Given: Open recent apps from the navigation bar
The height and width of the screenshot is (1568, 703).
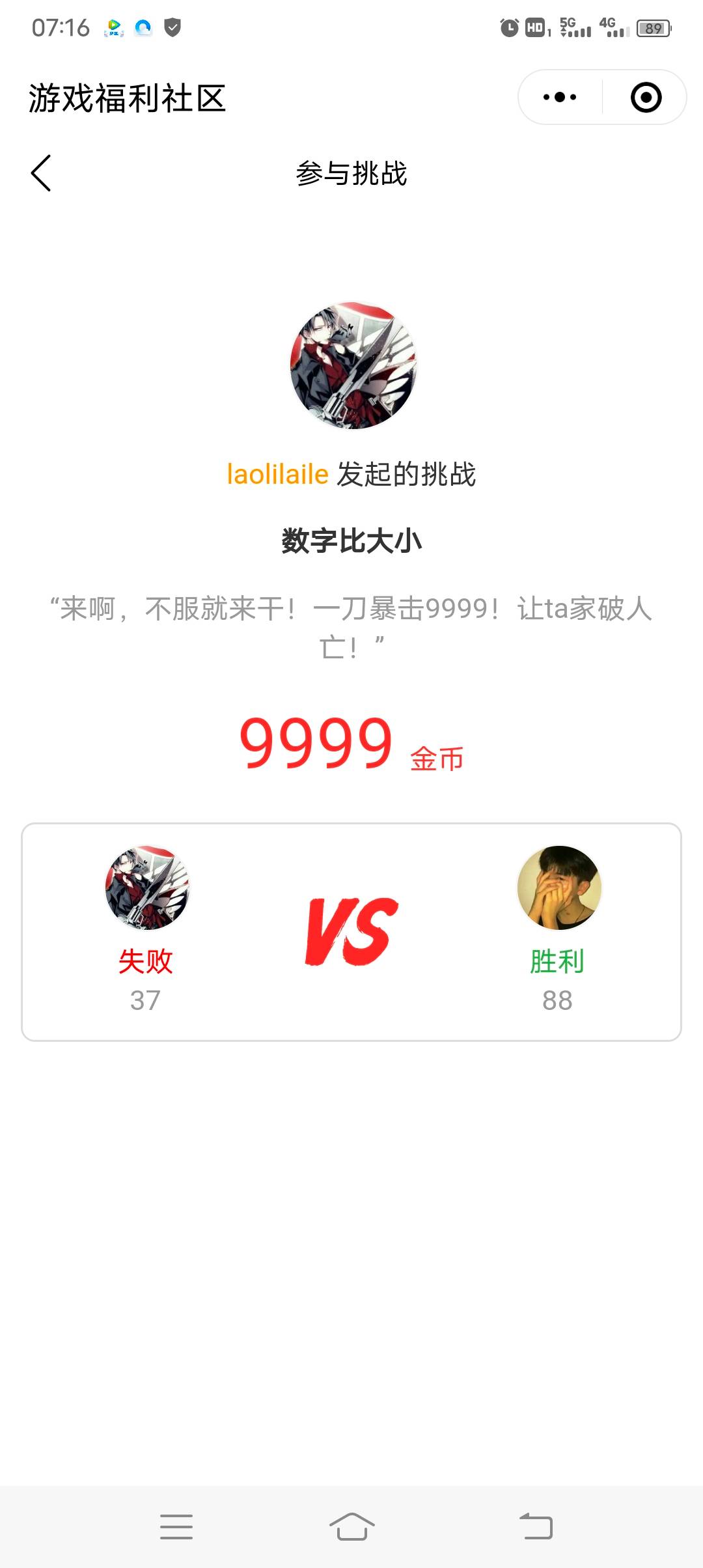Looking at the screenshot, I should coord(176,1526).
